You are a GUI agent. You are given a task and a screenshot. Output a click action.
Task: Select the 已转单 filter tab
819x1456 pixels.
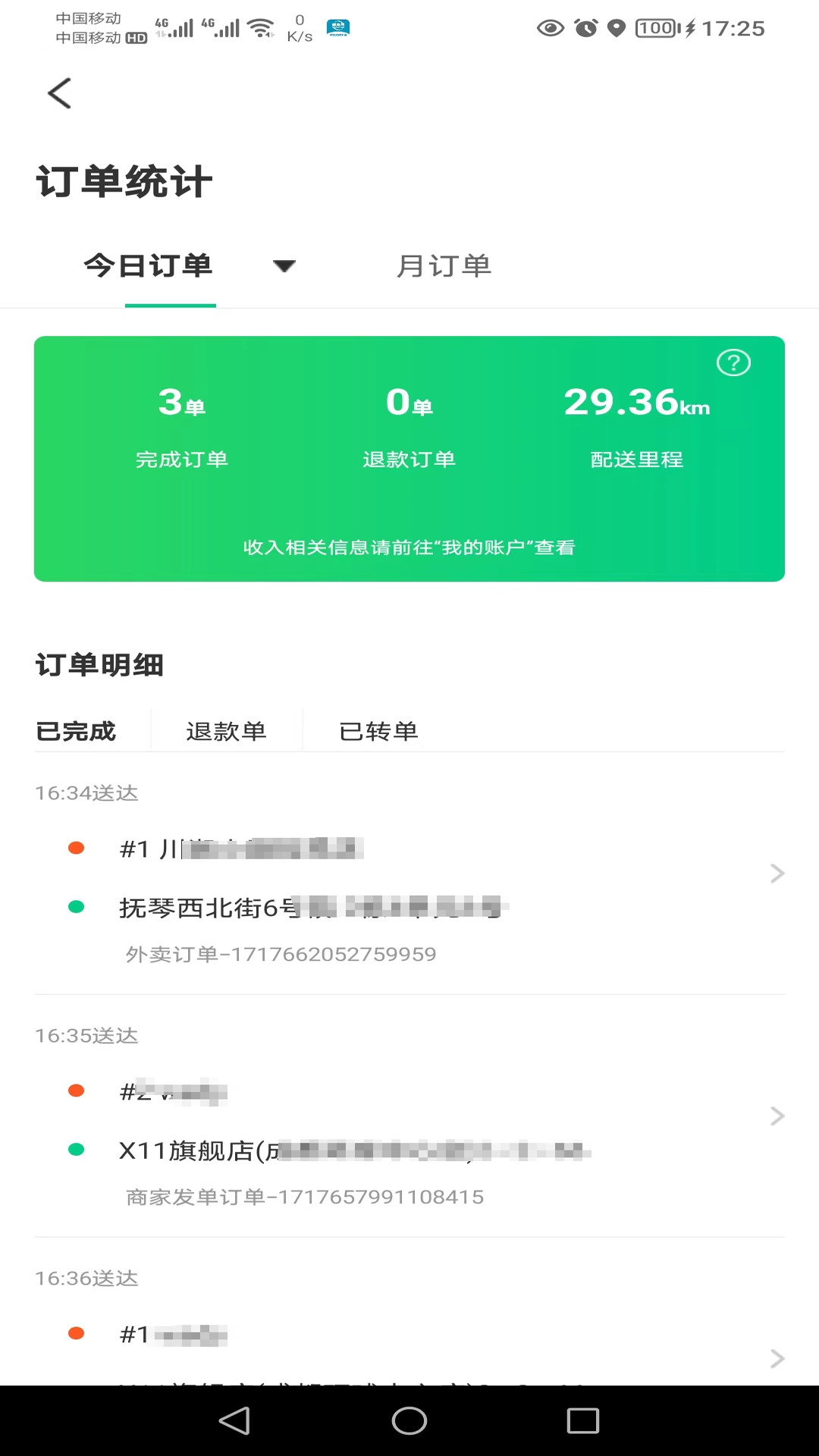click(378, 730)
